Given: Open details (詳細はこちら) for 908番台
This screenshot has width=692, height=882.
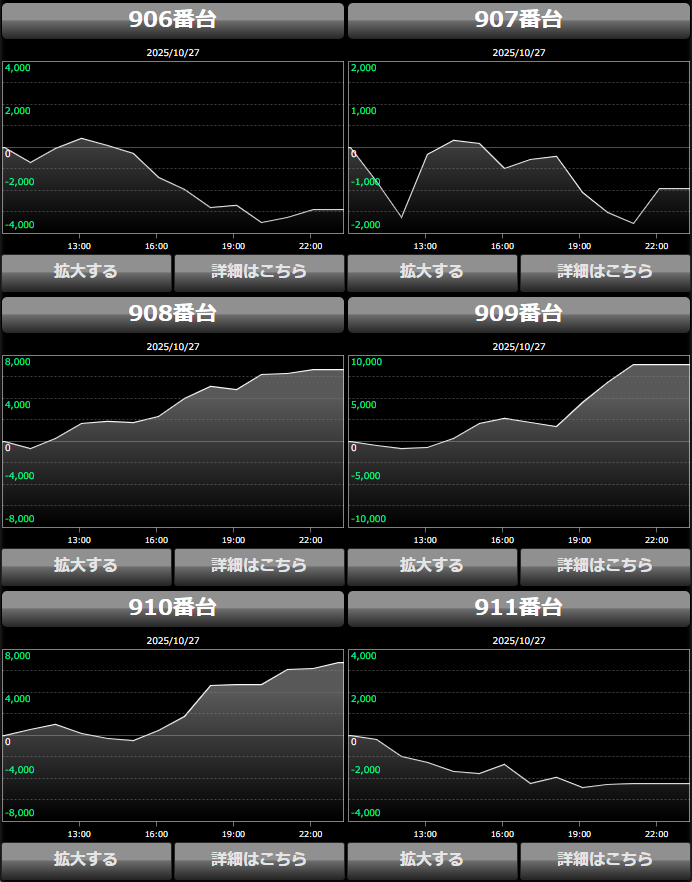Looking at the screenshot, I should (x=259, y=565).
